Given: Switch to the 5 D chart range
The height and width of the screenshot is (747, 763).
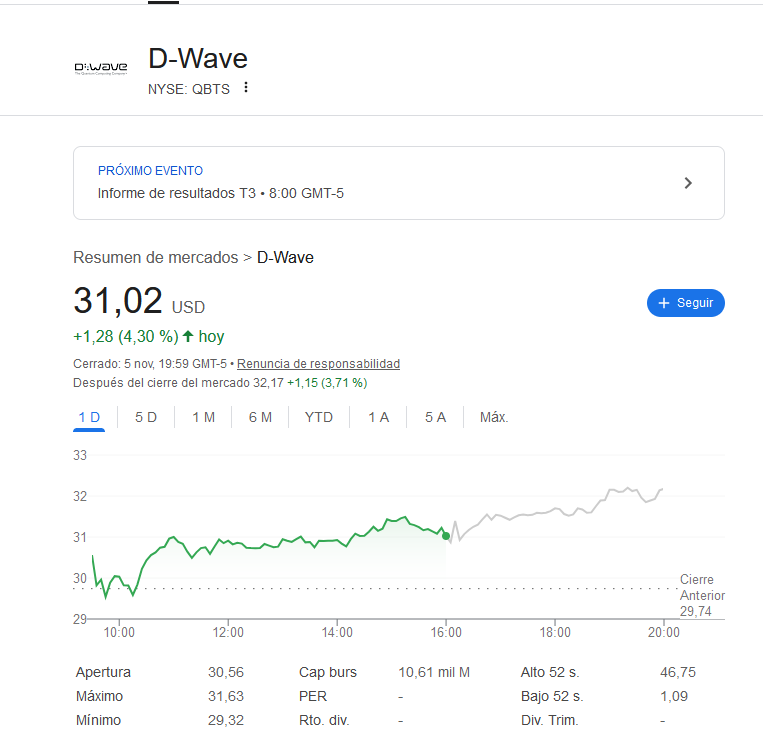Looking at the screenshot, I should [x=146, y=417].
